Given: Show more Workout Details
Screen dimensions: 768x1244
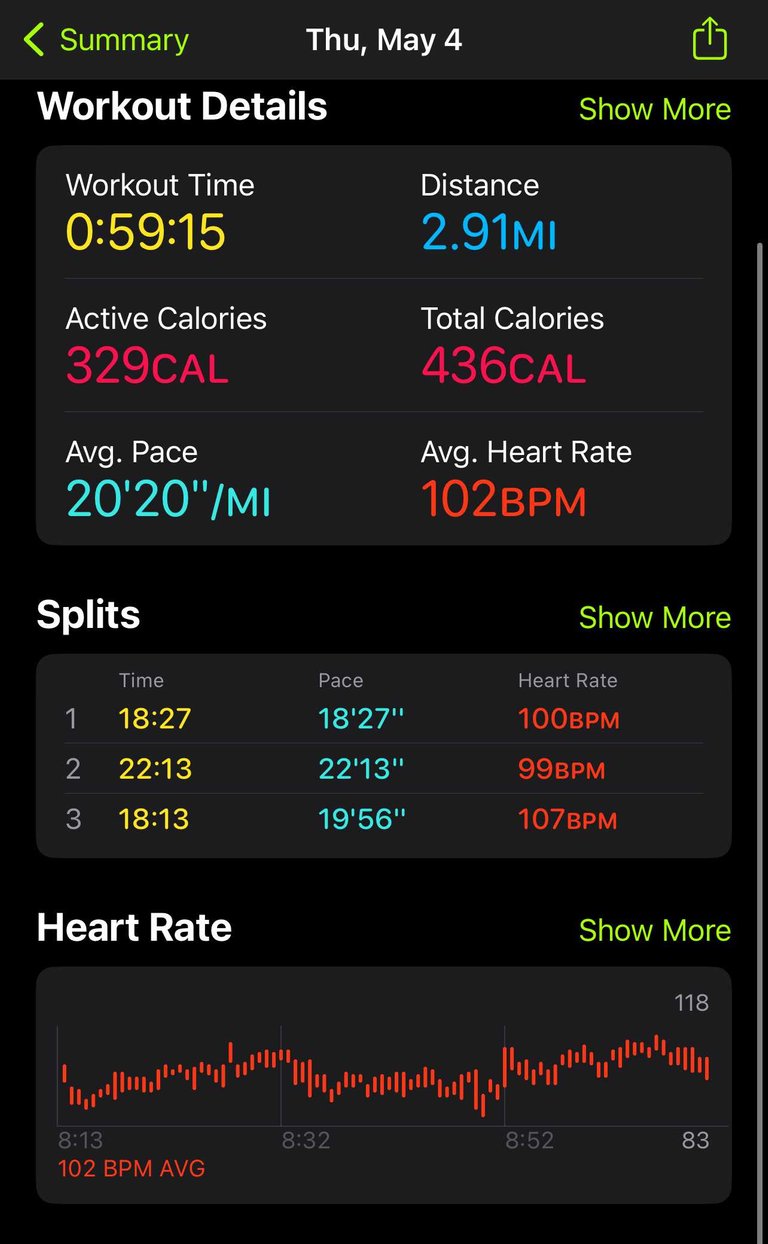Looking at the screenshot, I should [655, 109].
